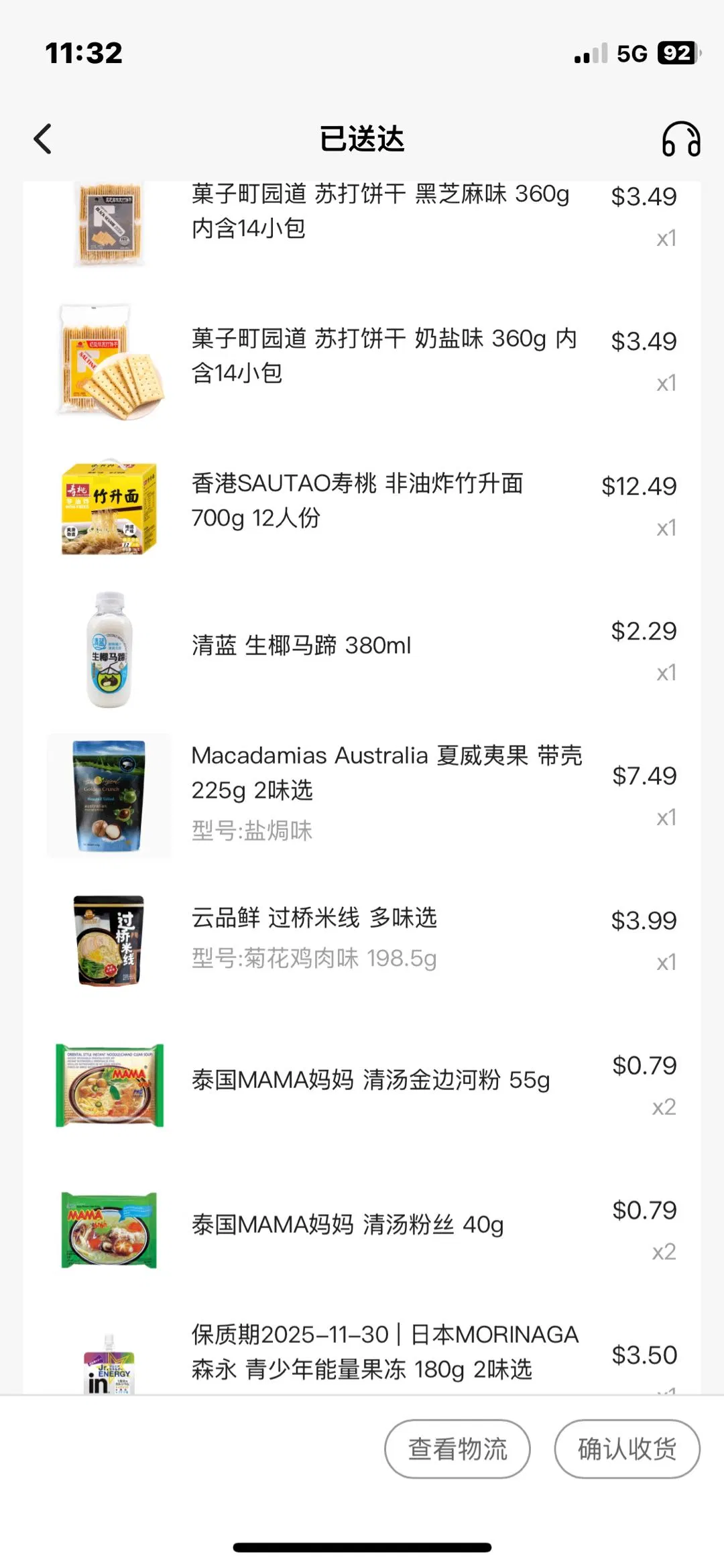The width and height of the screenshot is (724, 1568).
Task: View 日本MORINAGA森永 能量果冻 product
Action: [x=385, y=1352]
